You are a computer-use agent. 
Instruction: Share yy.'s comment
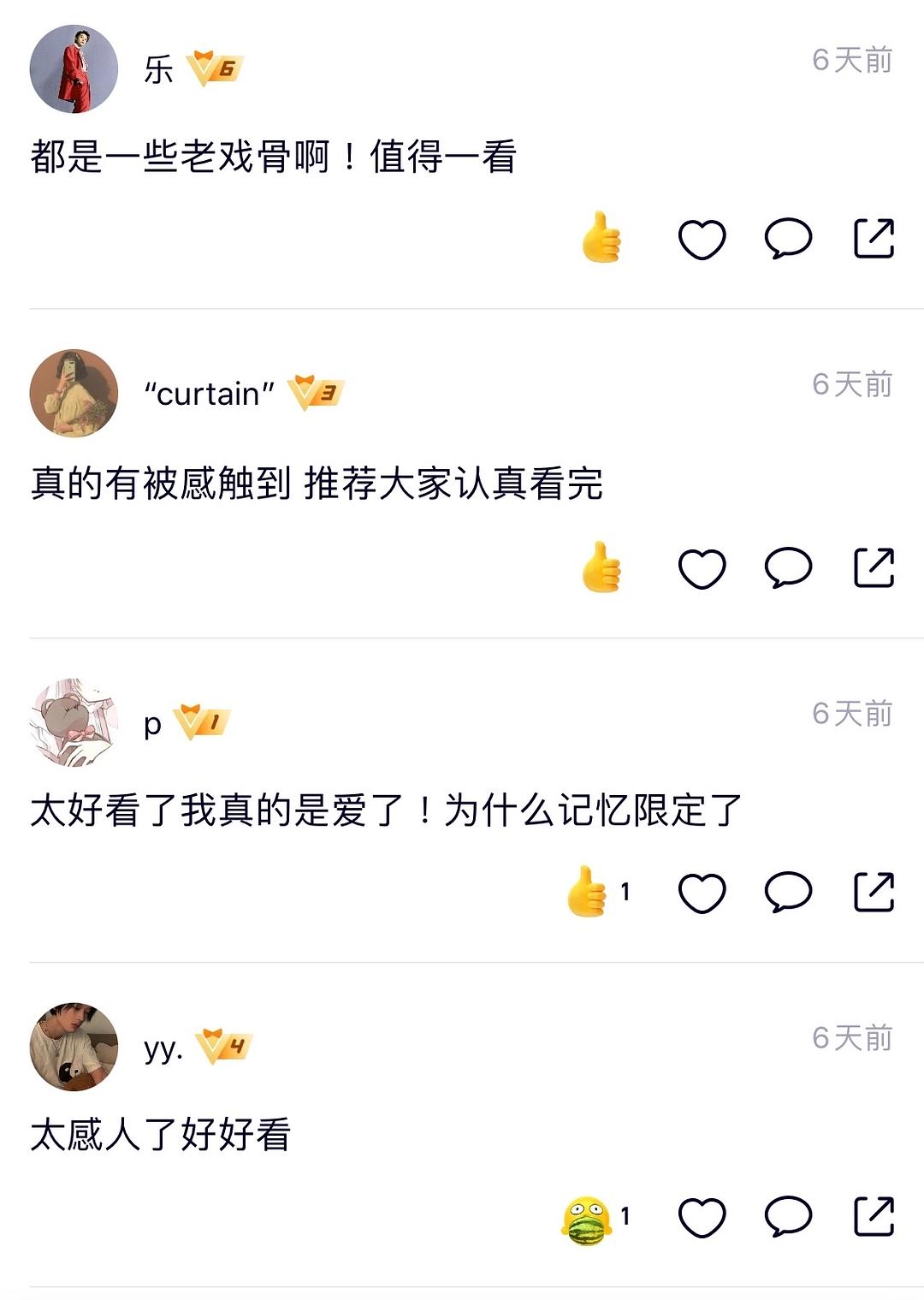tap(874, 1216)
